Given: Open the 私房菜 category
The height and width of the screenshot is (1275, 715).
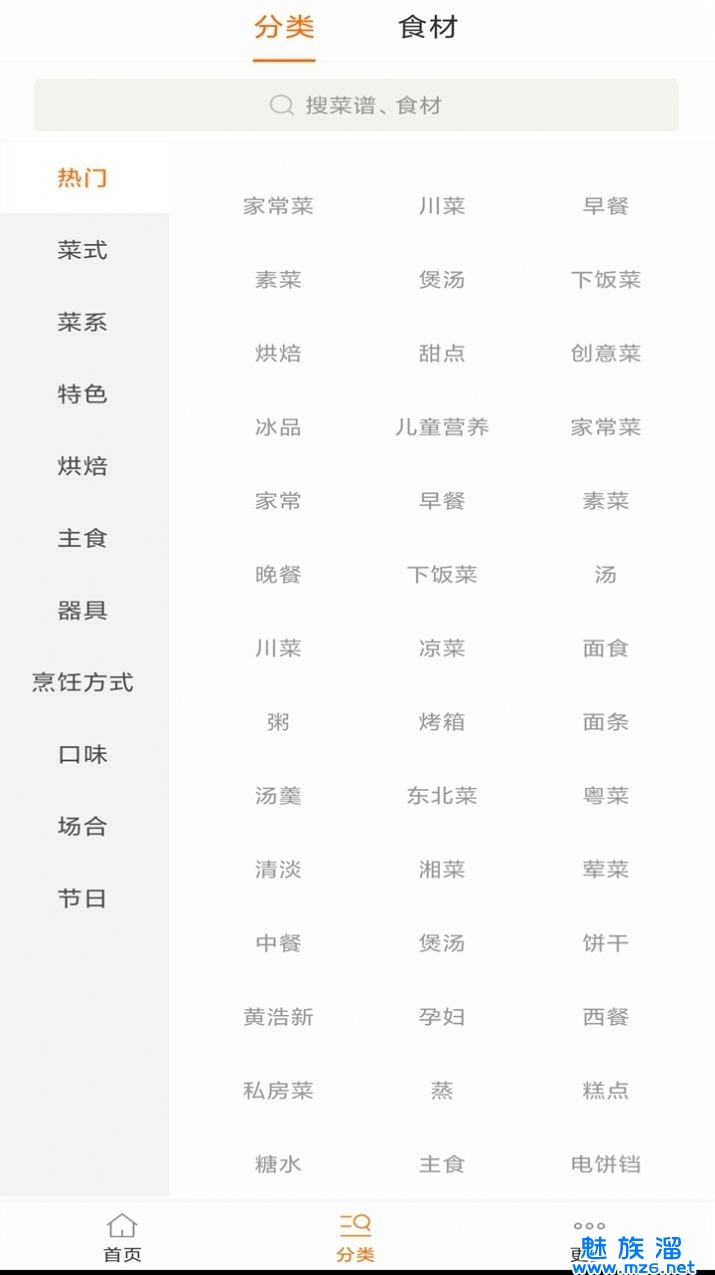Looking at the screenshot, I should click(x=278, y=1090).
